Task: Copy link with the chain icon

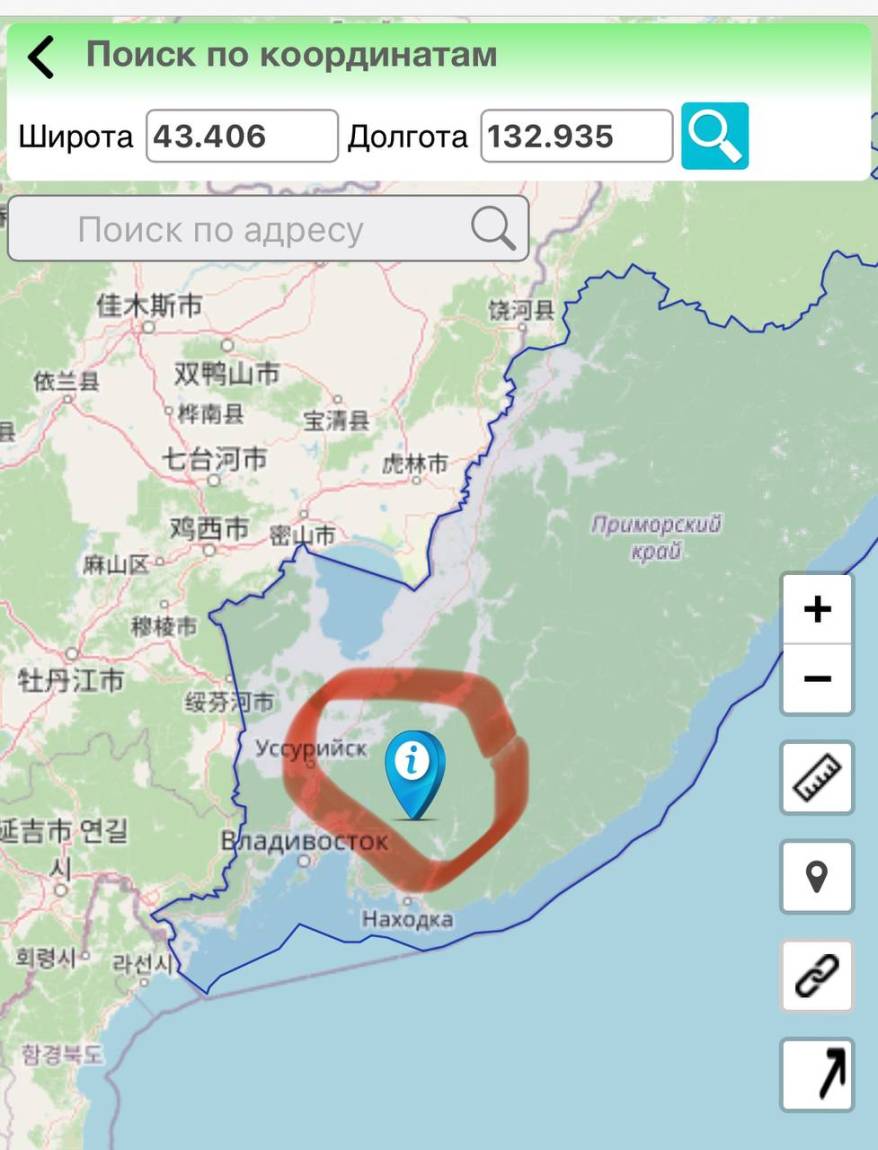Action: point(817,976)
